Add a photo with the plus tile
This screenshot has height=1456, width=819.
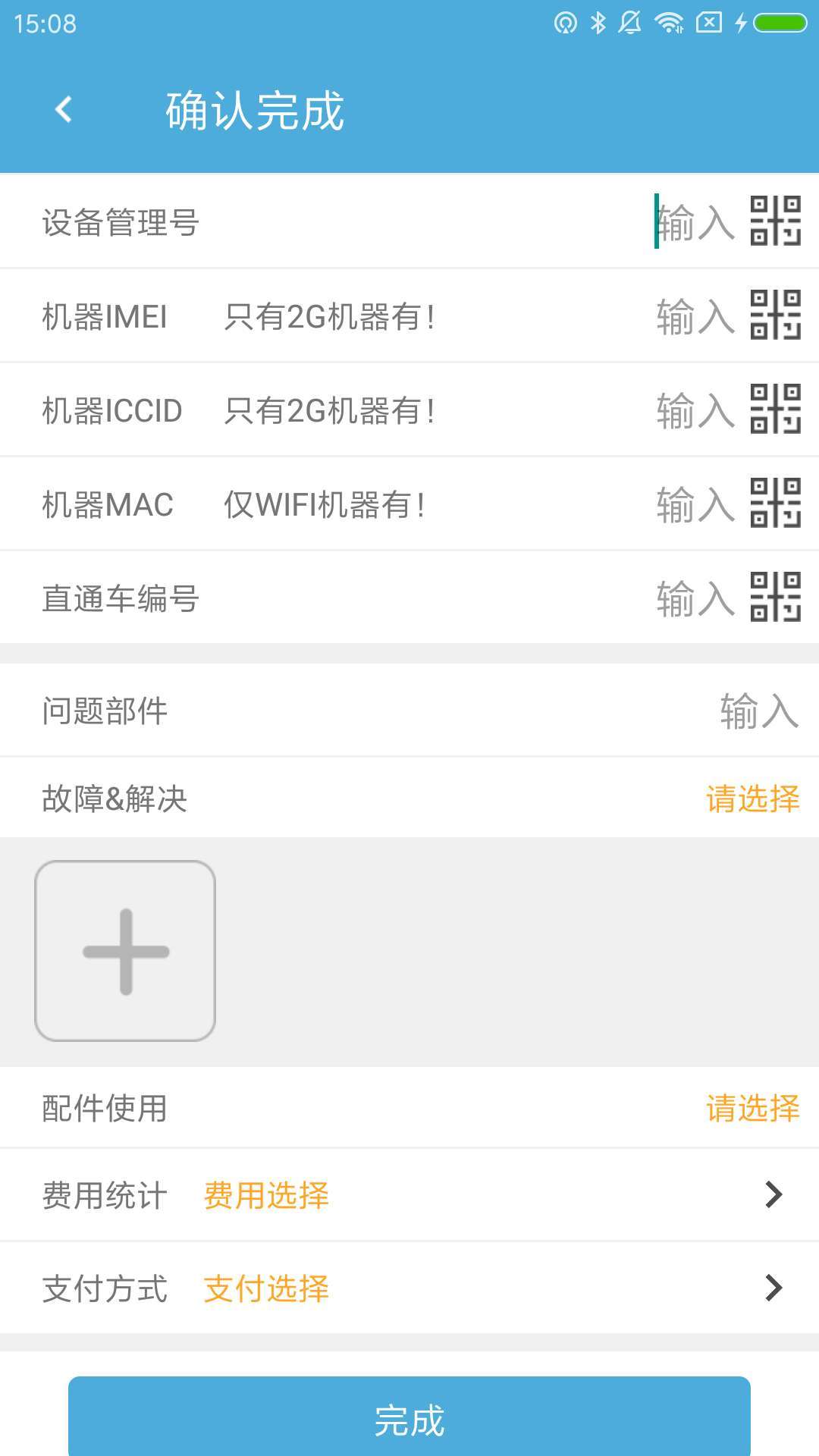point(125,951)
